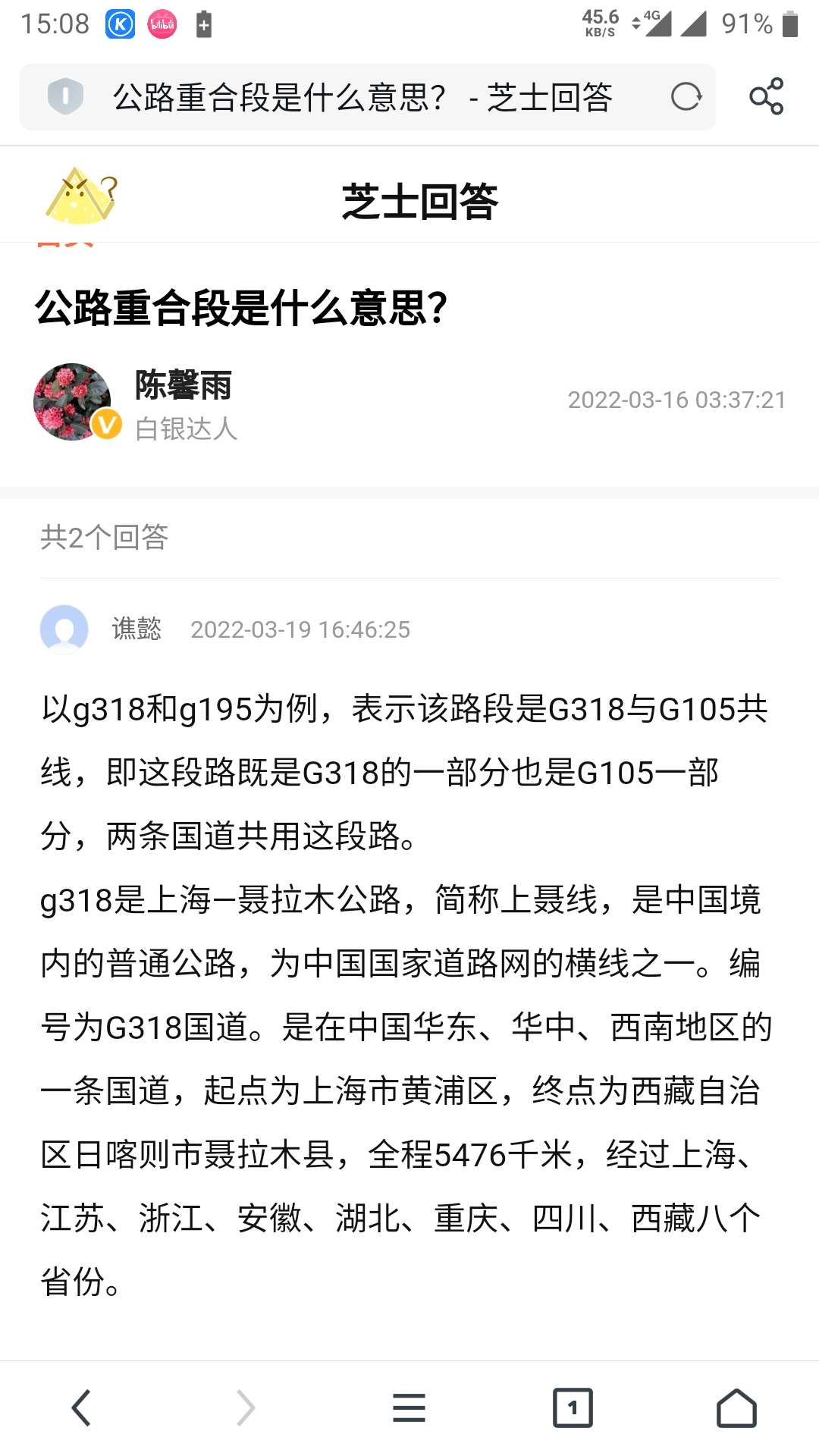This screenshot has height=1456, width=819.
Task: Go forward to the next page
Action: tap(245, 1408)
